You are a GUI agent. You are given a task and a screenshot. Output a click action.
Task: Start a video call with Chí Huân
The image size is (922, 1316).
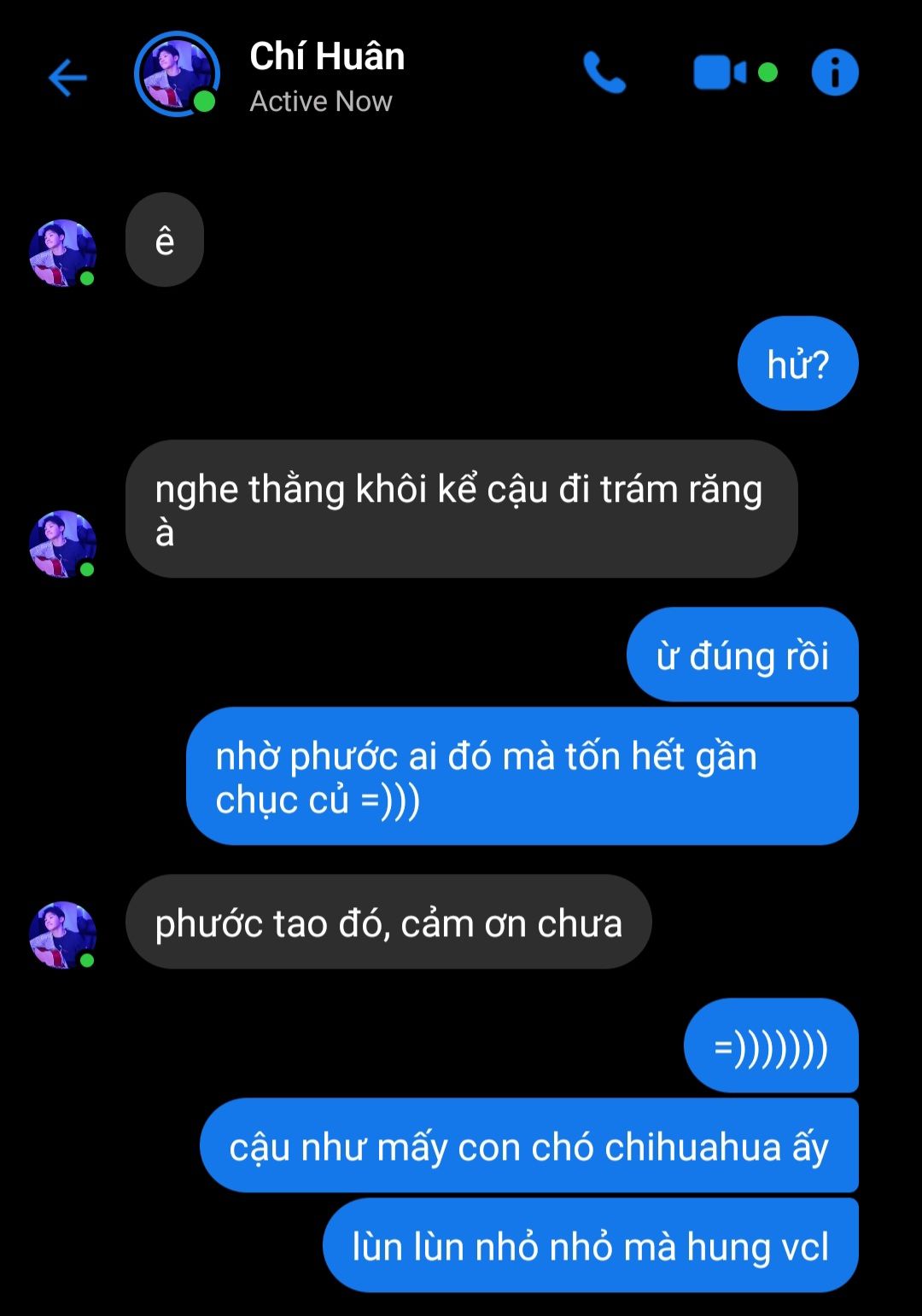click(720, 73)
